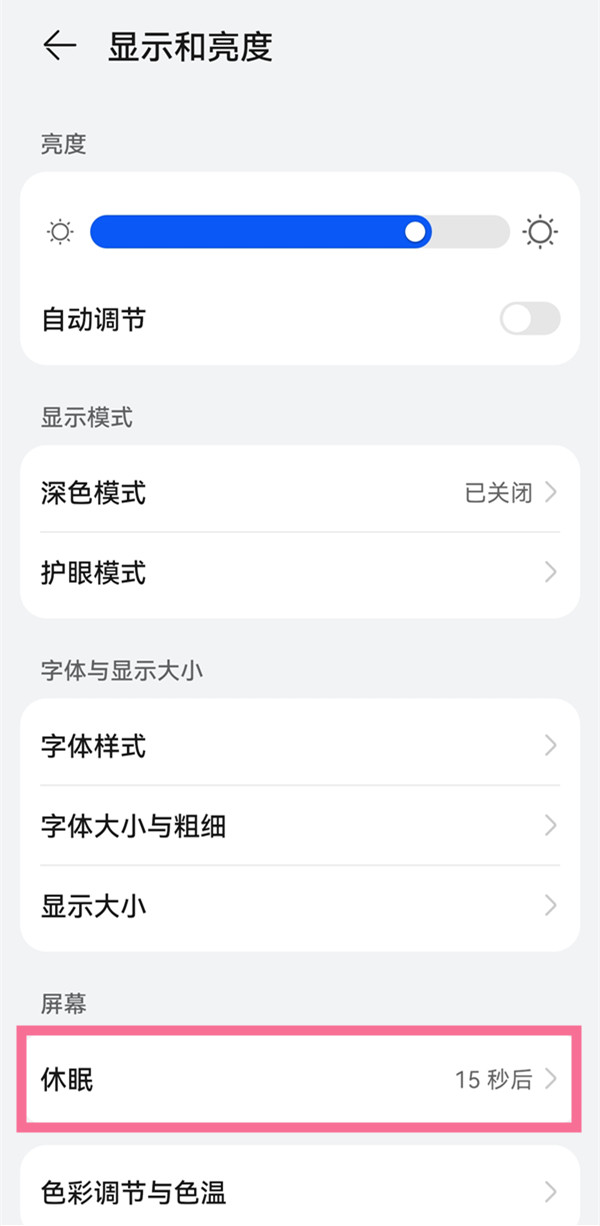Open 显示大小 display size settings
The height and width of the screenshot is (1226, 600).
300,907
